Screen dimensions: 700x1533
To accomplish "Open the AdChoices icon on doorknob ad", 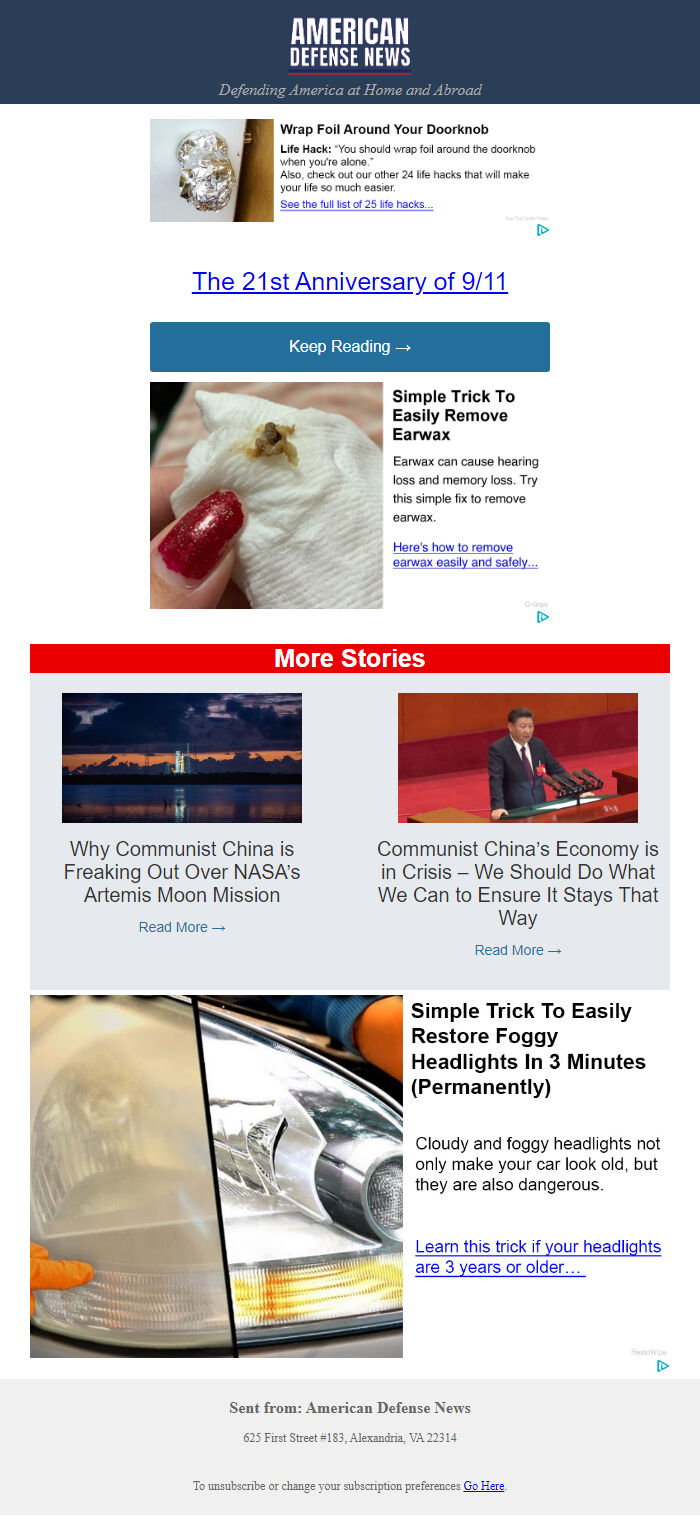I will tap(543, 230).
